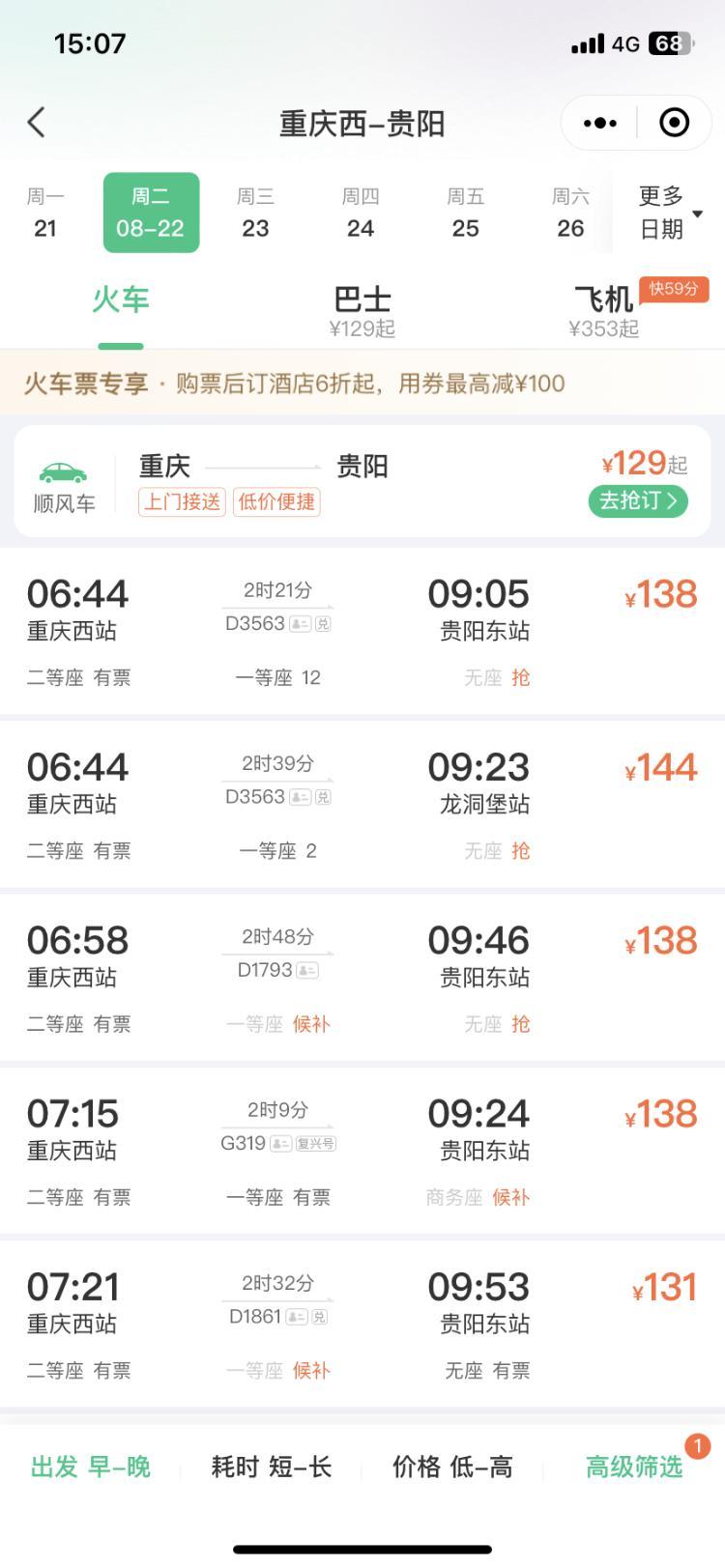The width and height of the screenshot is (725, 1568).
Task: Open the 06:44 D3563 train to 贵阳东站
Action: [x=362, y=632]
